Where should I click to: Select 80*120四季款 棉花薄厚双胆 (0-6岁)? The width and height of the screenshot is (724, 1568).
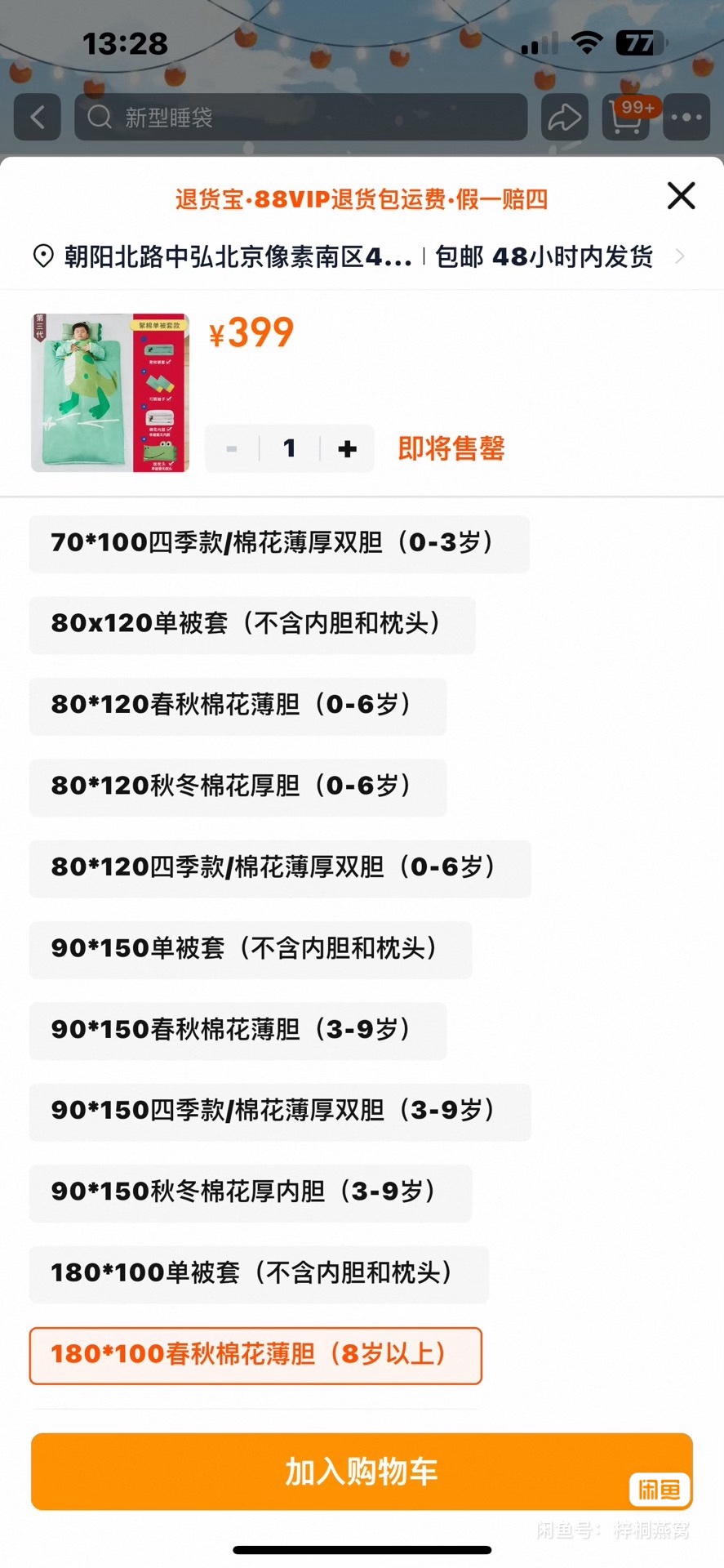(279, 868)
